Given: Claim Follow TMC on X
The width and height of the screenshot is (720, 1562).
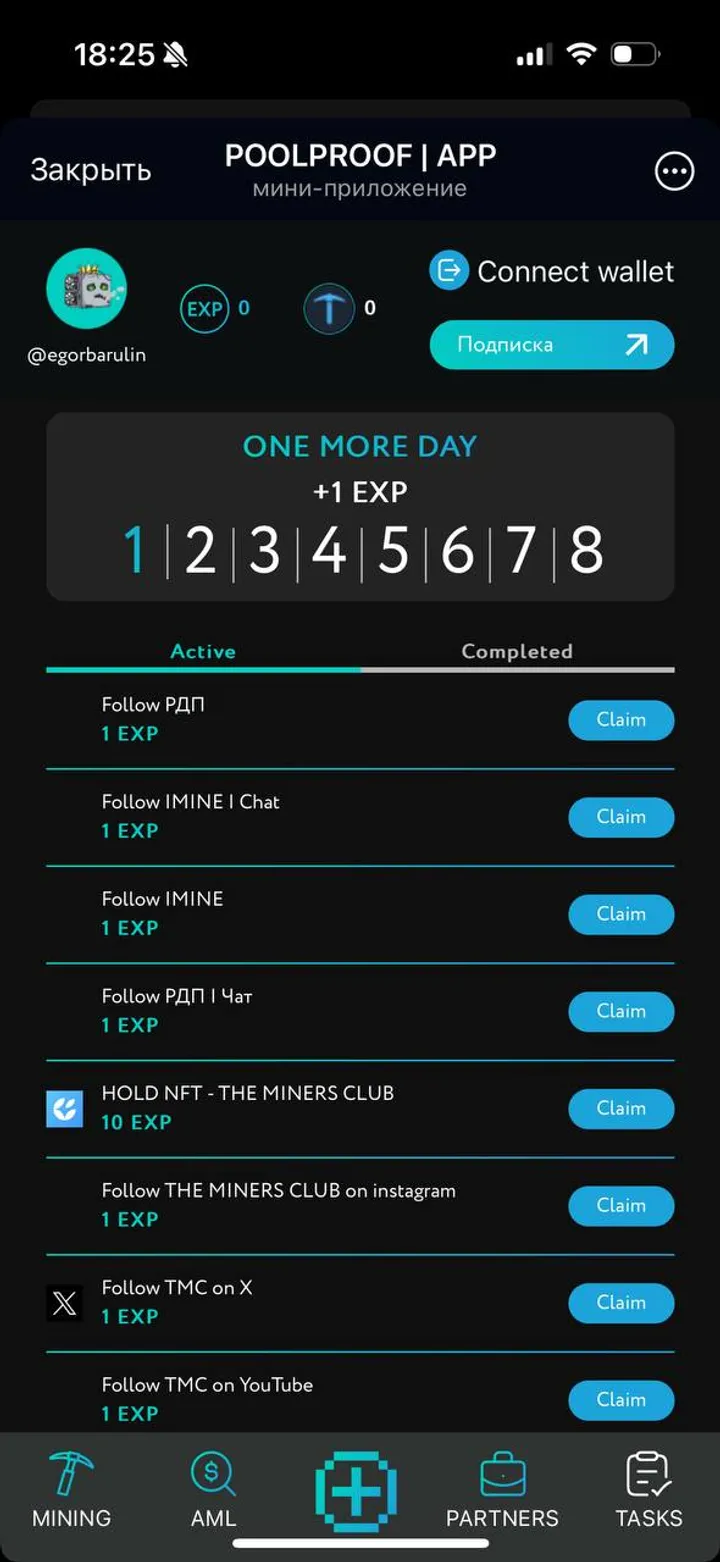Looking at the screenshot, I should click(x=621, y=1302).
